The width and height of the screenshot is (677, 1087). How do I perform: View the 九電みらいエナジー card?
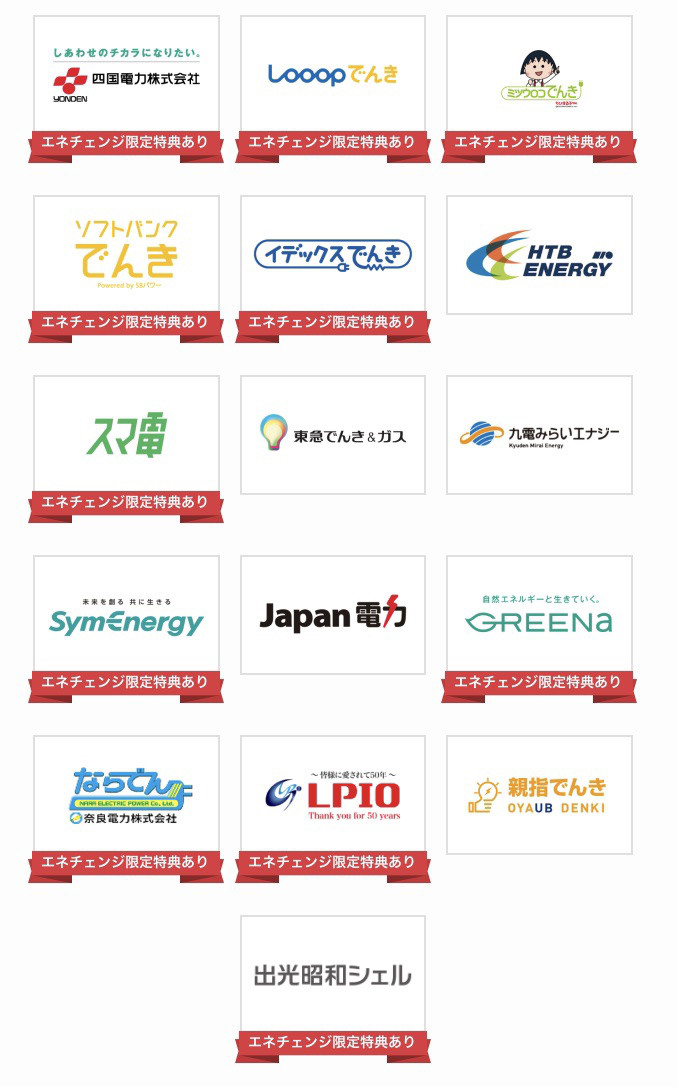pyautogui.click(x=539, y=435)
